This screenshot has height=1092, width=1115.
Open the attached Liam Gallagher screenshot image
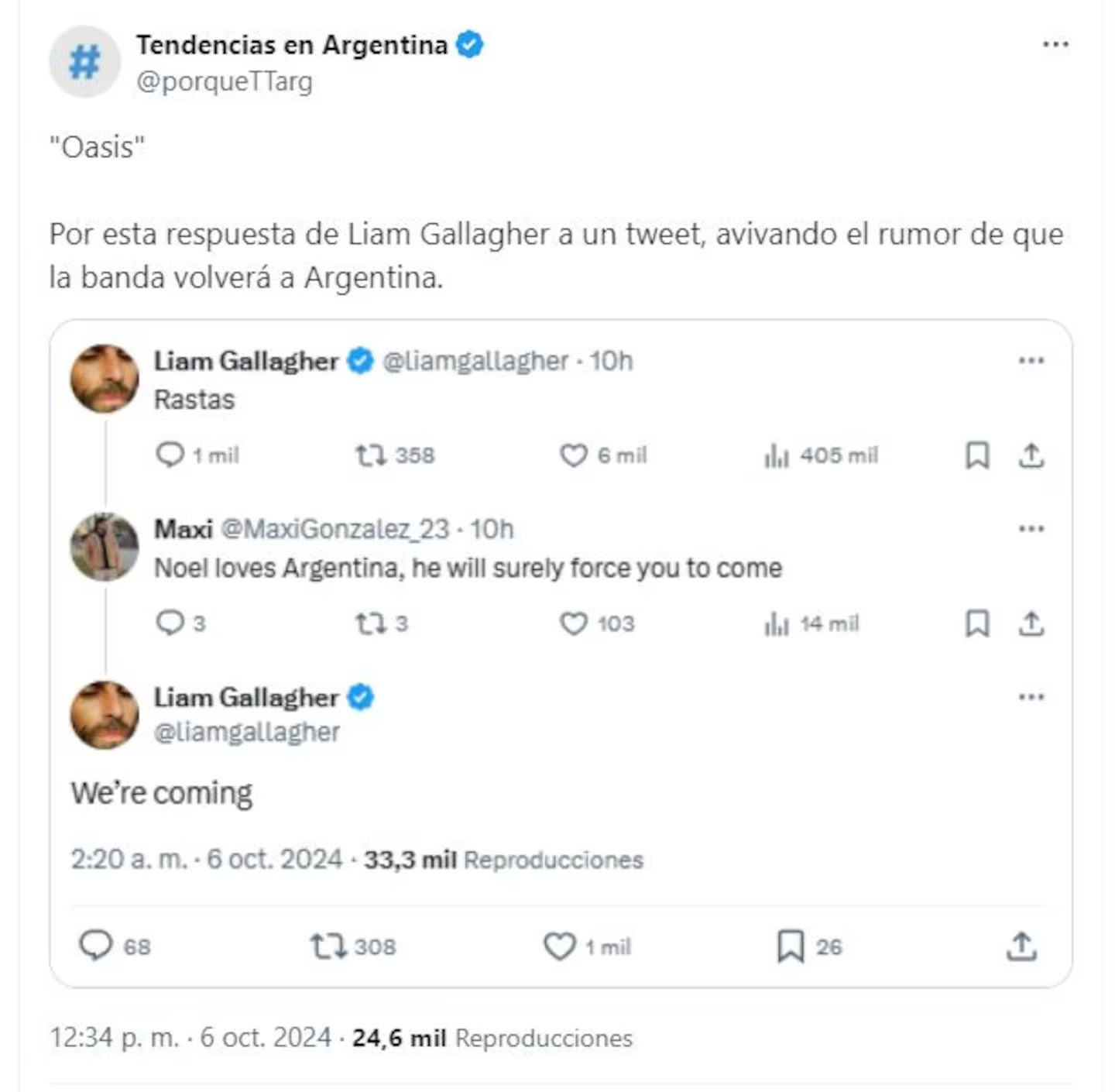(561, 653)
